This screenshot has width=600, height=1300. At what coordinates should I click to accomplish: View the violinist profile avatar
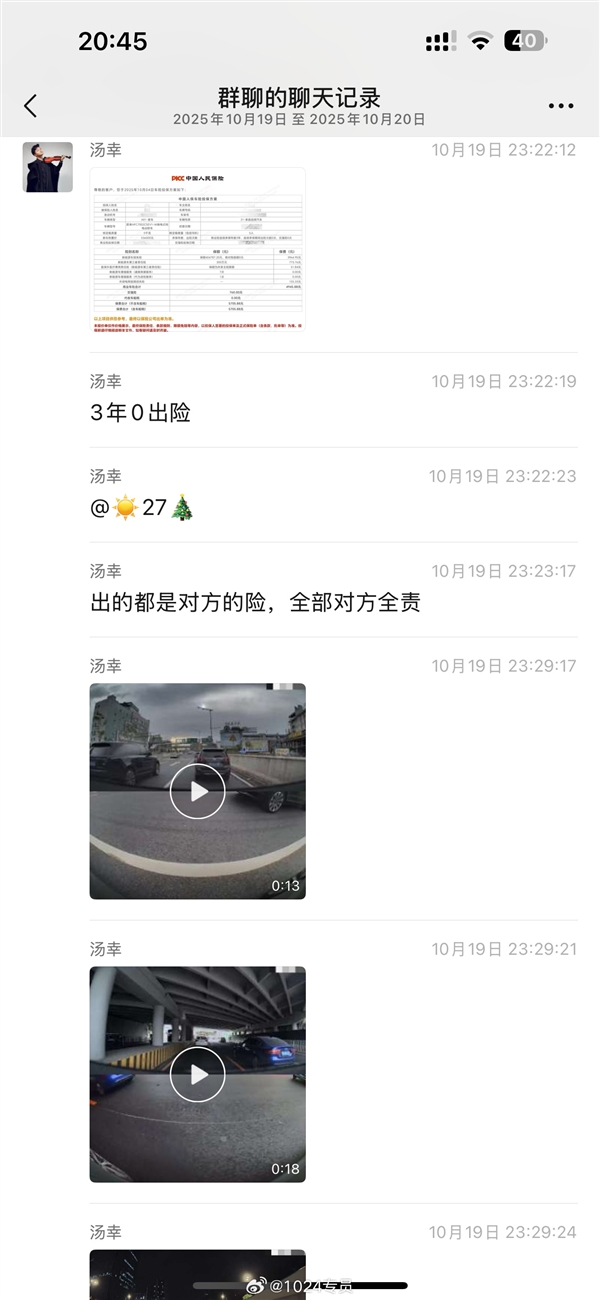coord(48,167)
